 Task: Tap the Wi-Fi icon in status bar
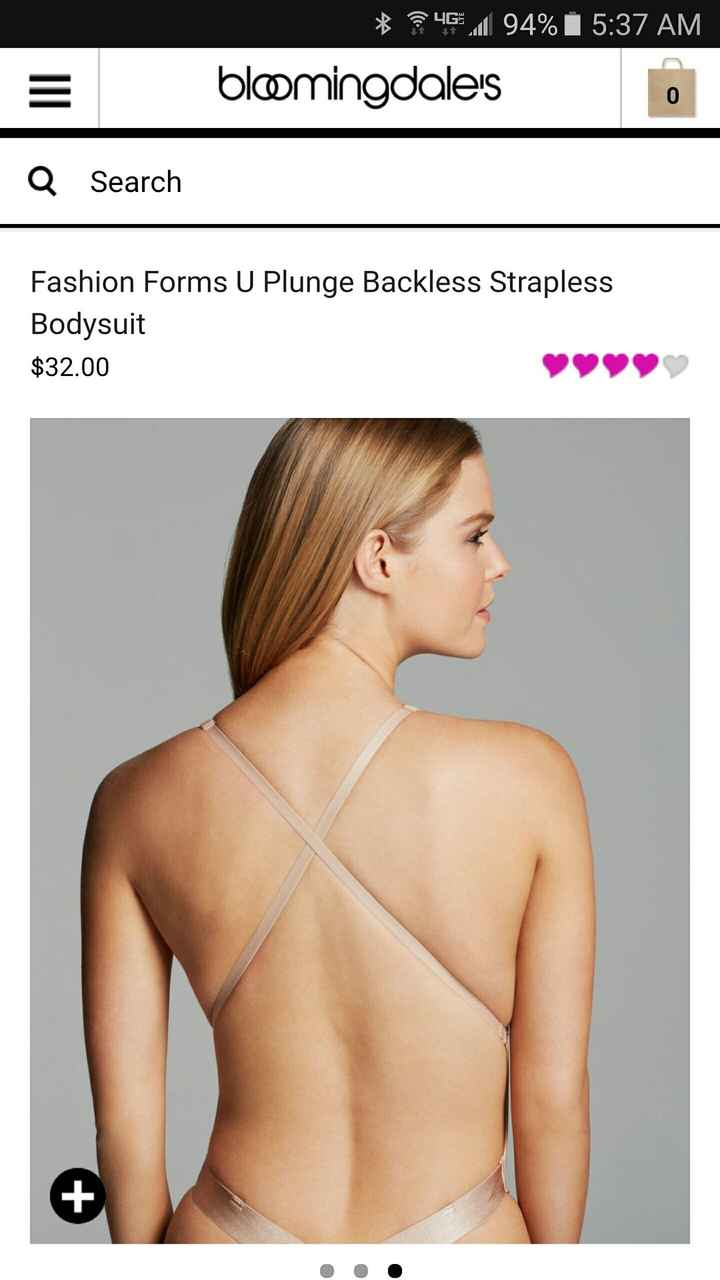tap(415, 22)
